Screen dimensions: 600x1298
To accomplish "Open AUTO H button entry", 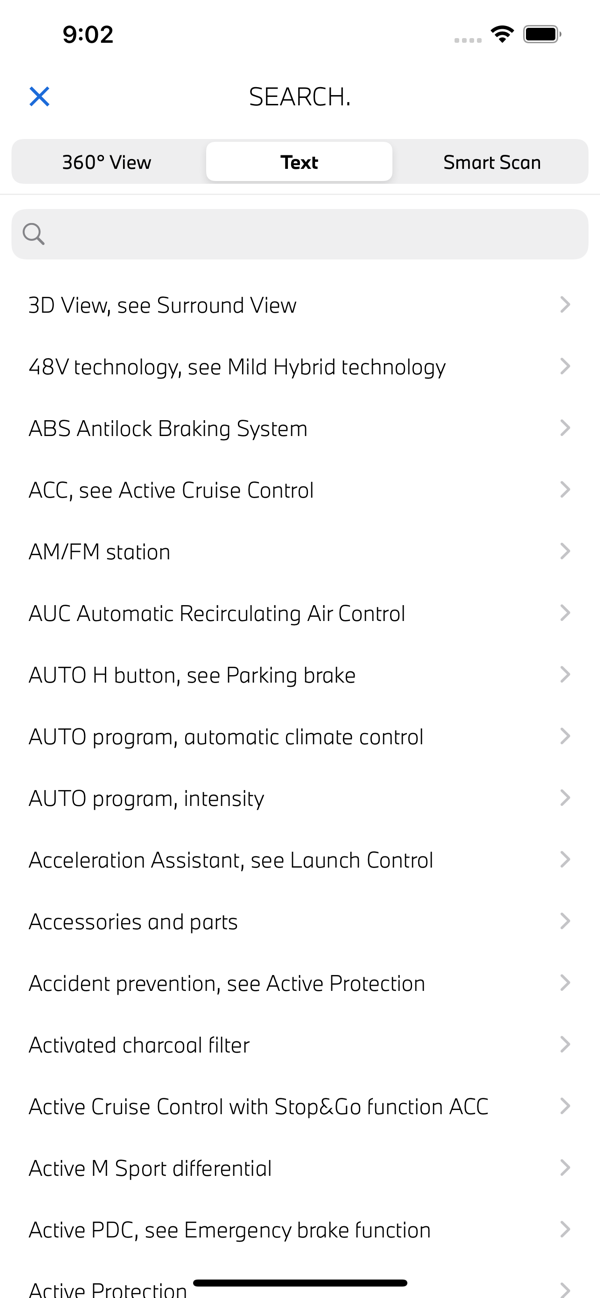I will click(300, 675).
